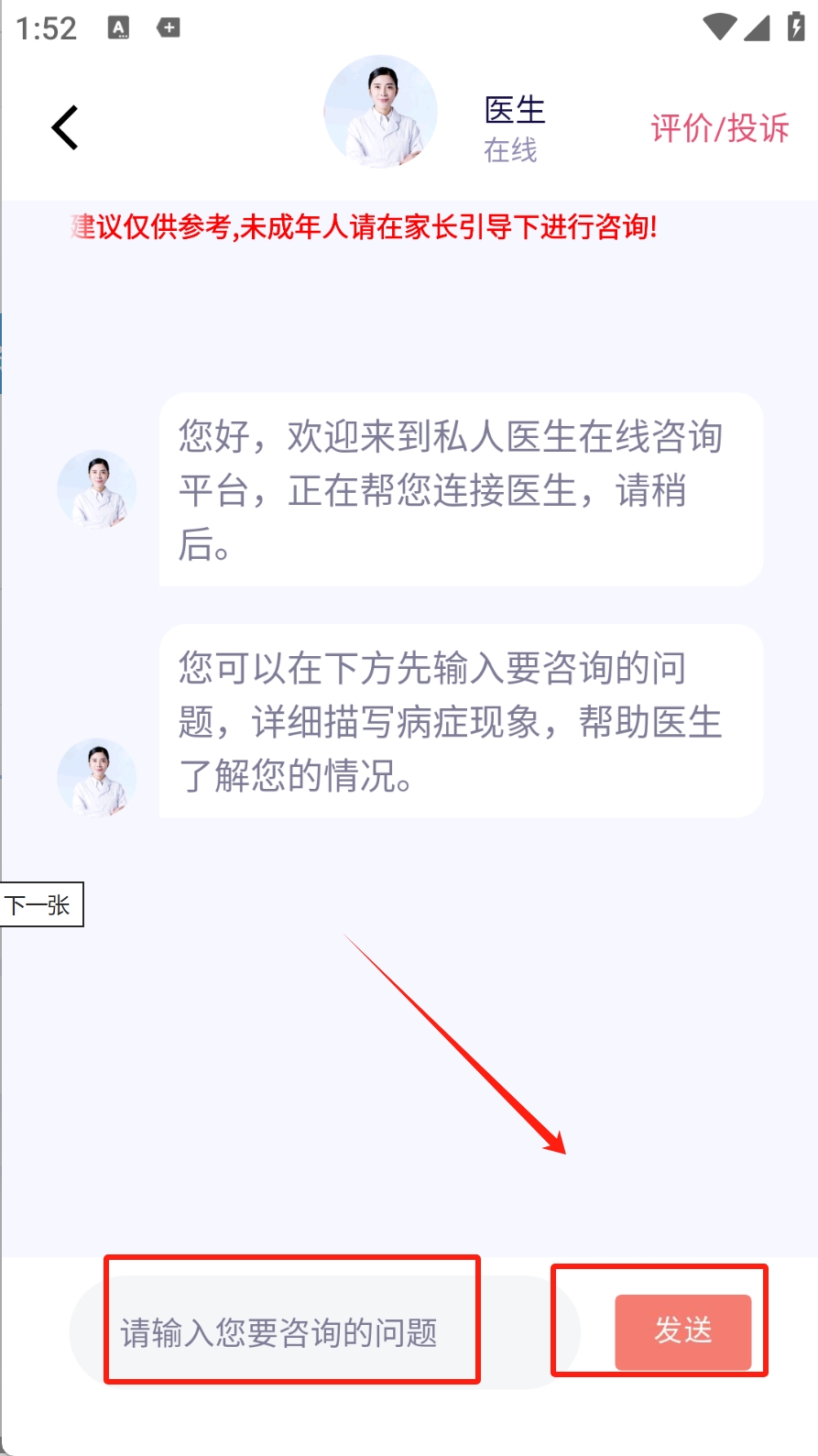
Task: Go back using the top-left arrow
Action: coord(65,127)
